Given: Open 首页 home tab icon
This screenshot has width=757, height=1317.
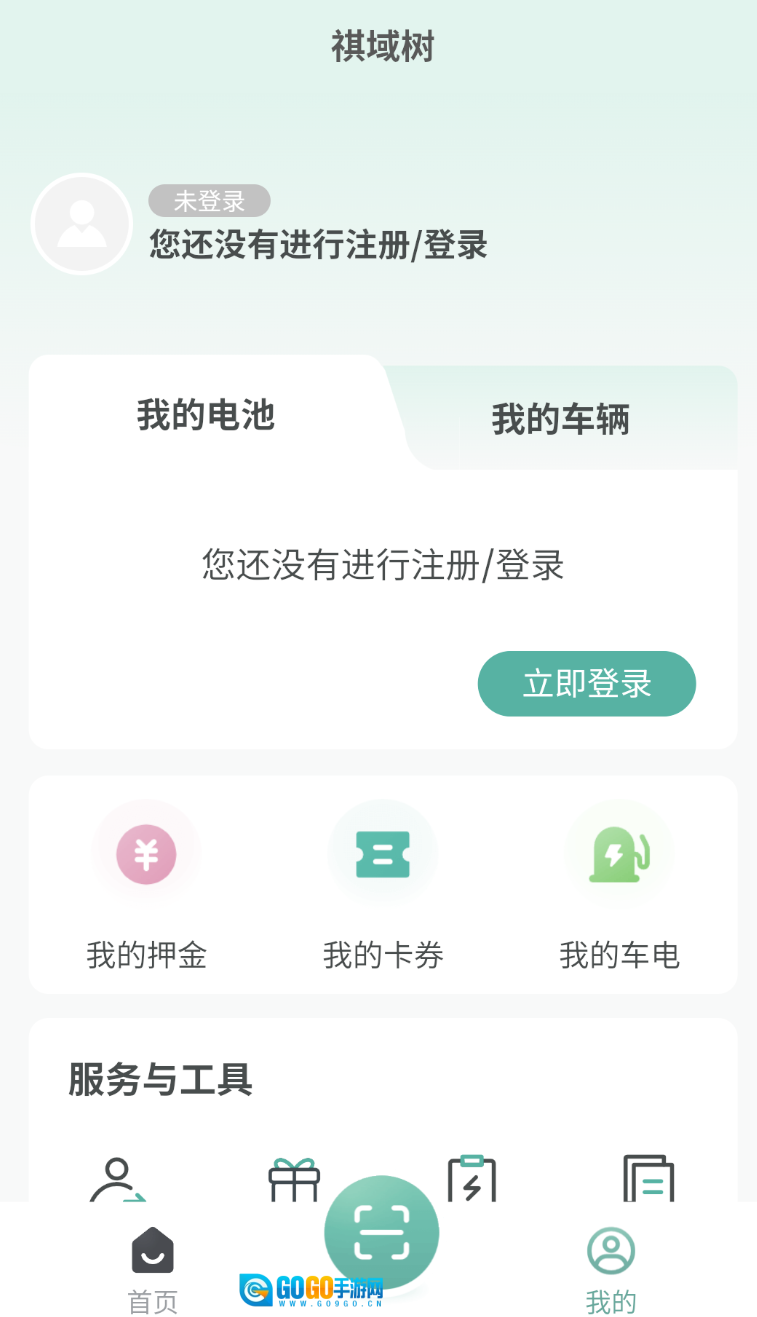Looking at the screenshot, I should click(x=151, y=1250).
